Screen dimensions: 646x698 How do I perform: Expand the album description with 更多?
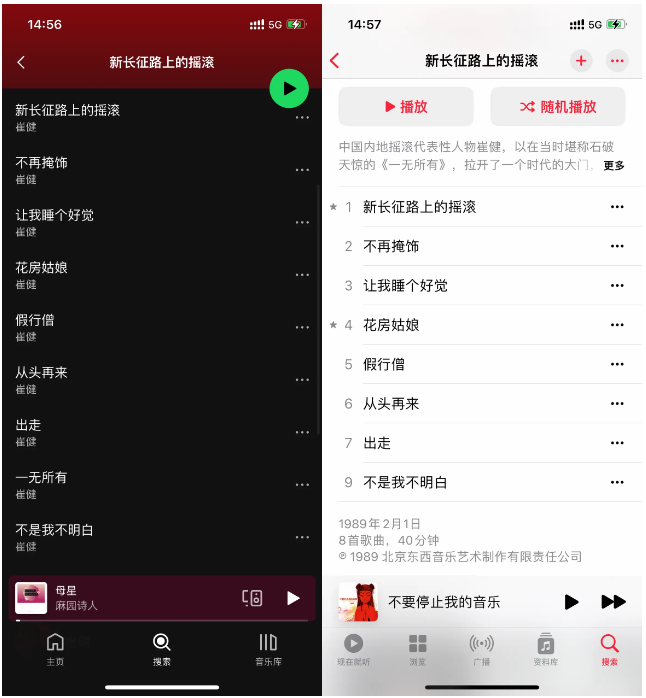click(x=614, y=166)
